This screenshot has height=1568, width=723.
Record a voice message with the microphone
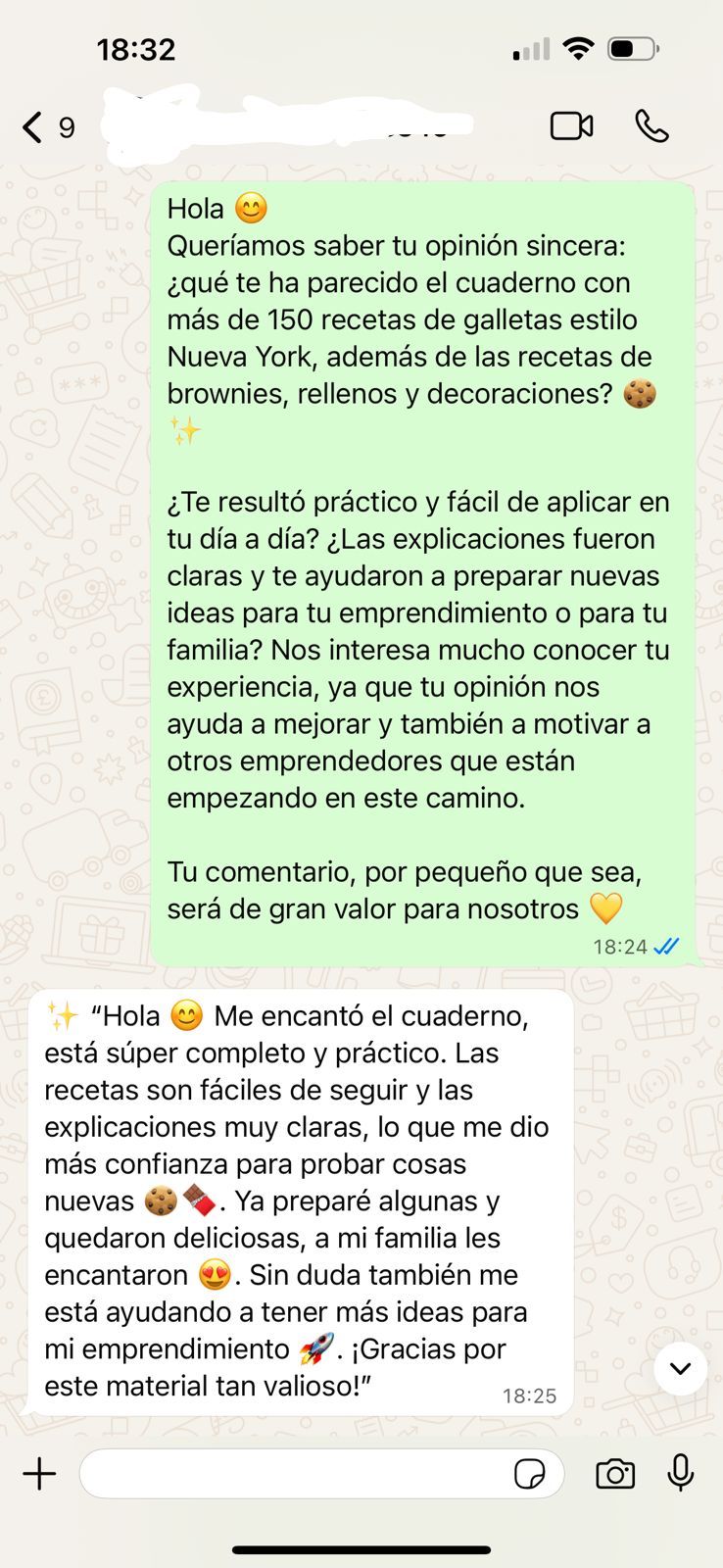(x=681, y=1473)
